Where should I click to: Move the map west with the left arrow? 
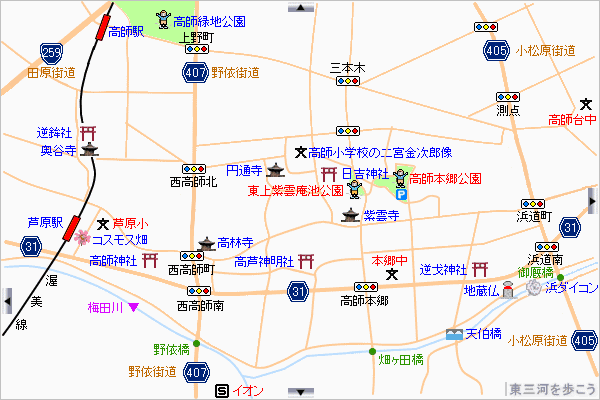(8, 299)
